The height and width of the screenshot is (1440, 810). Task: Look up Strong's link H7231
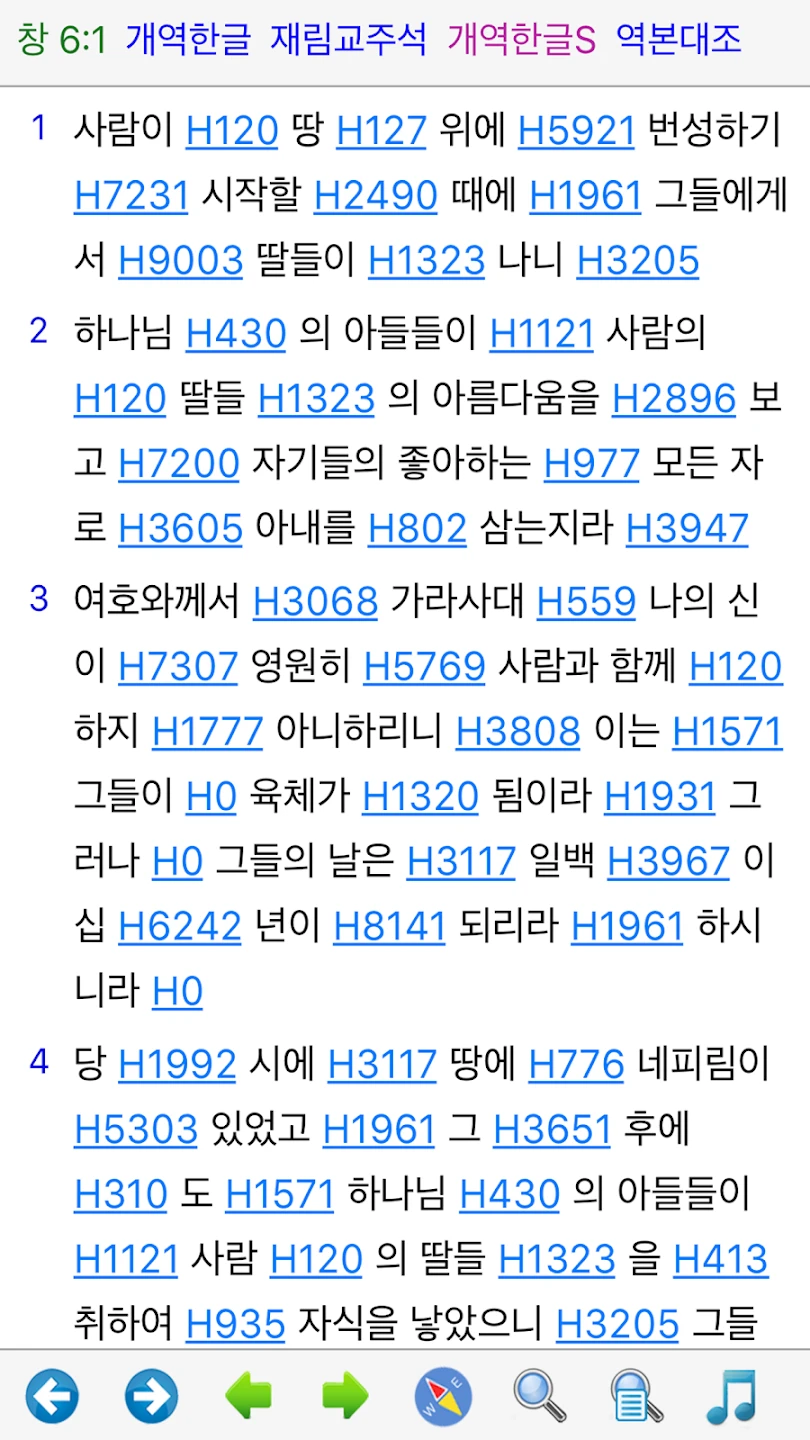click(131, 196)
